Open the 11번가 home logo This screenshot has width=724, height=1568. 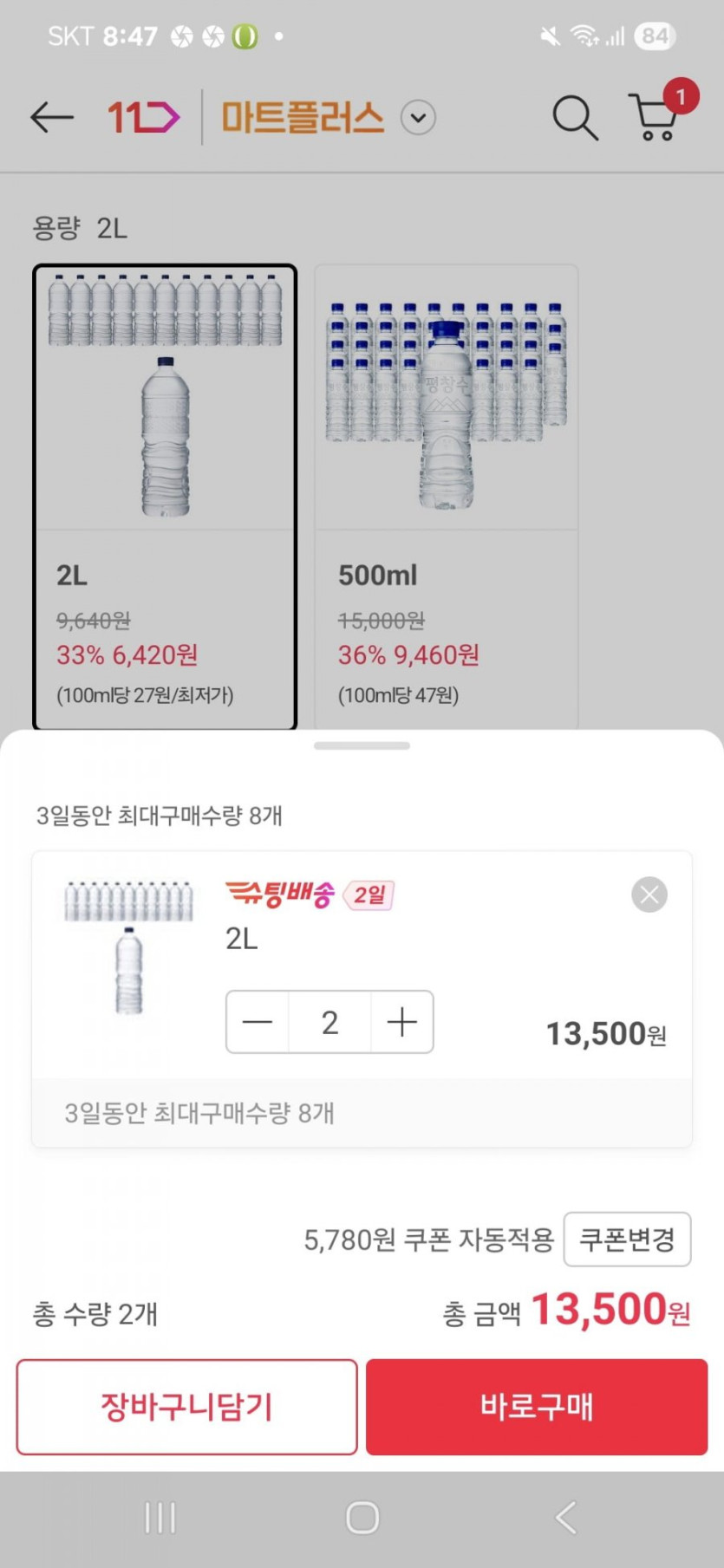click(143, 117)
